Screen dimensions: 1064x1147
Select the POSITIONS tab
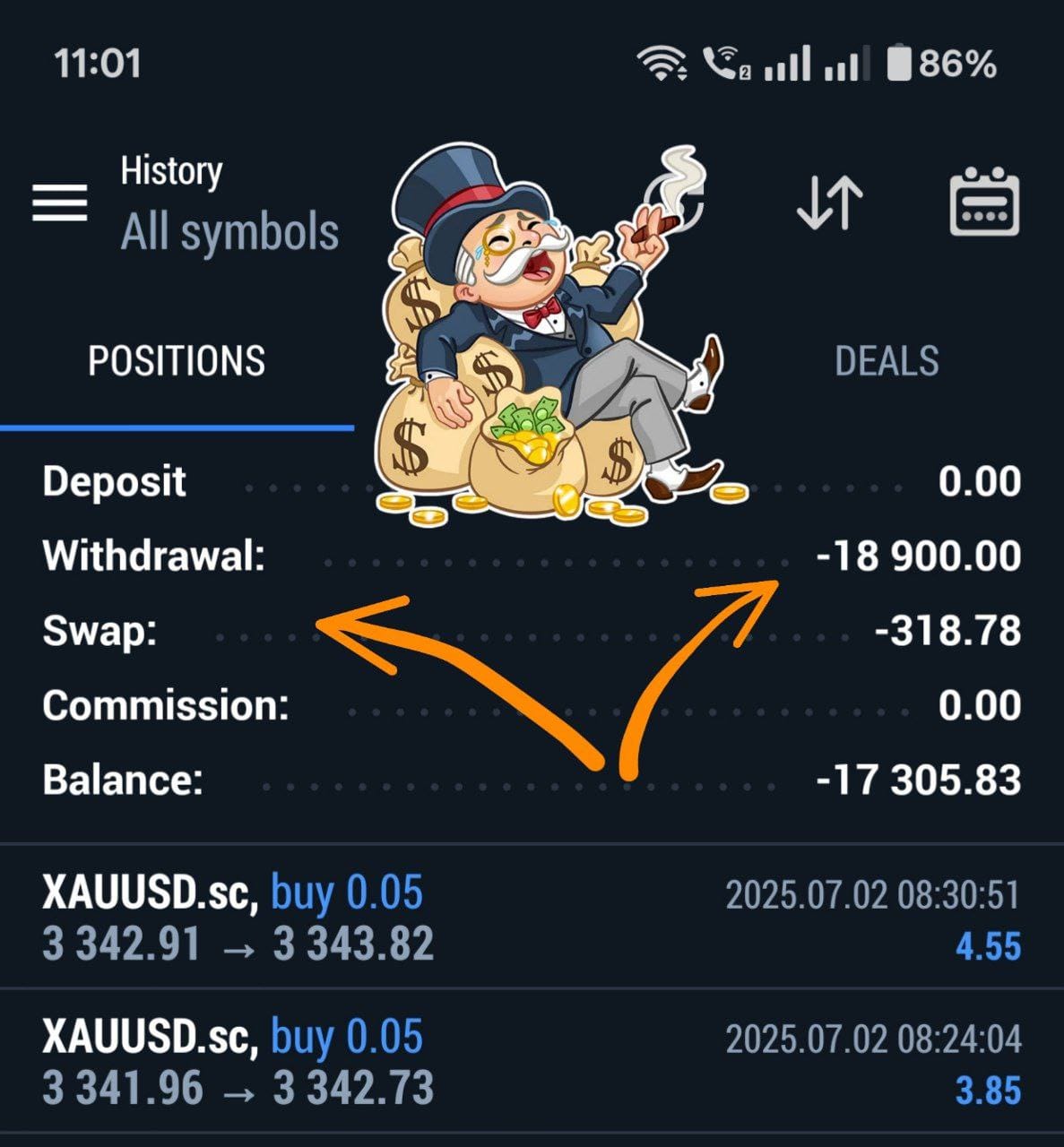point(177,361)
